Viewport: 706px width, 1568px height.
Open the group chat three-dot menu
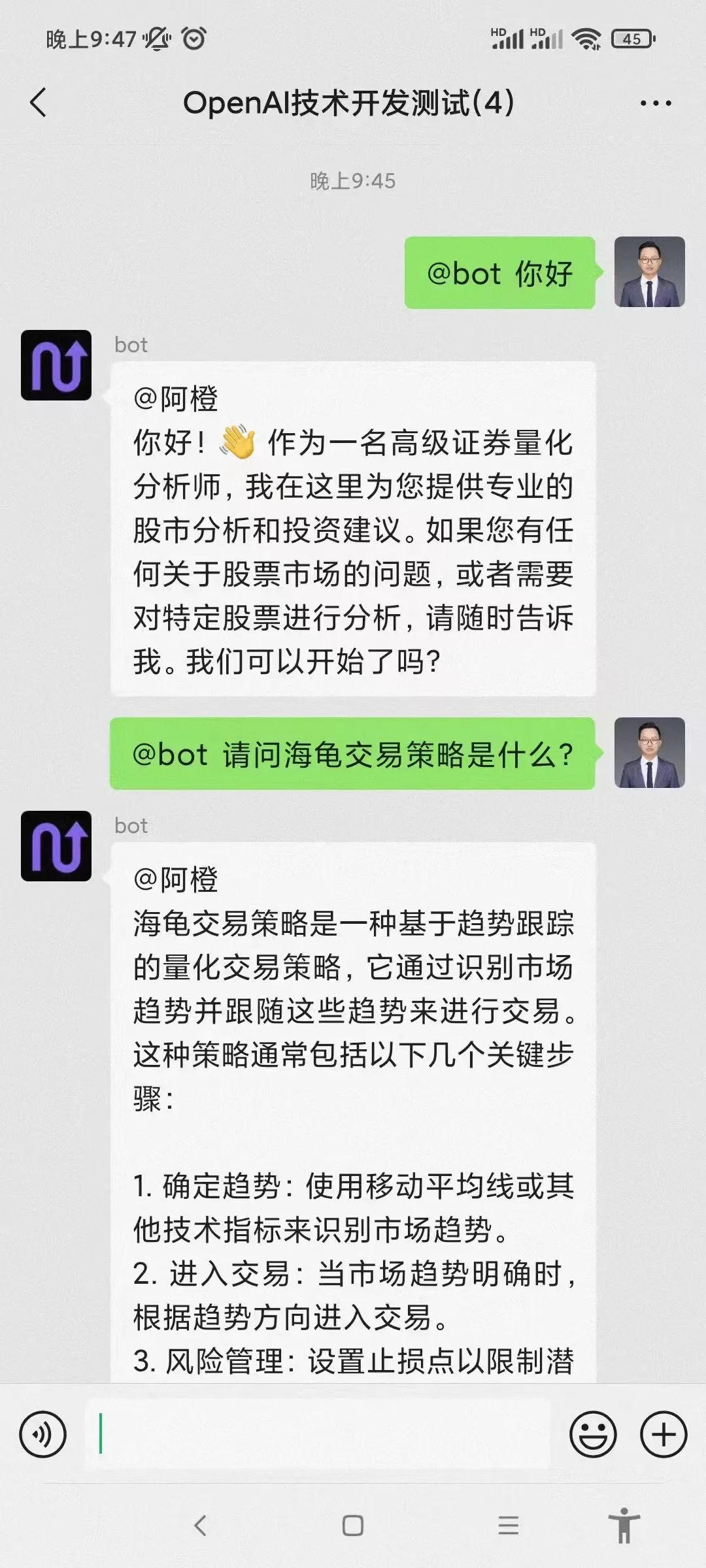(x=656, y=103)
